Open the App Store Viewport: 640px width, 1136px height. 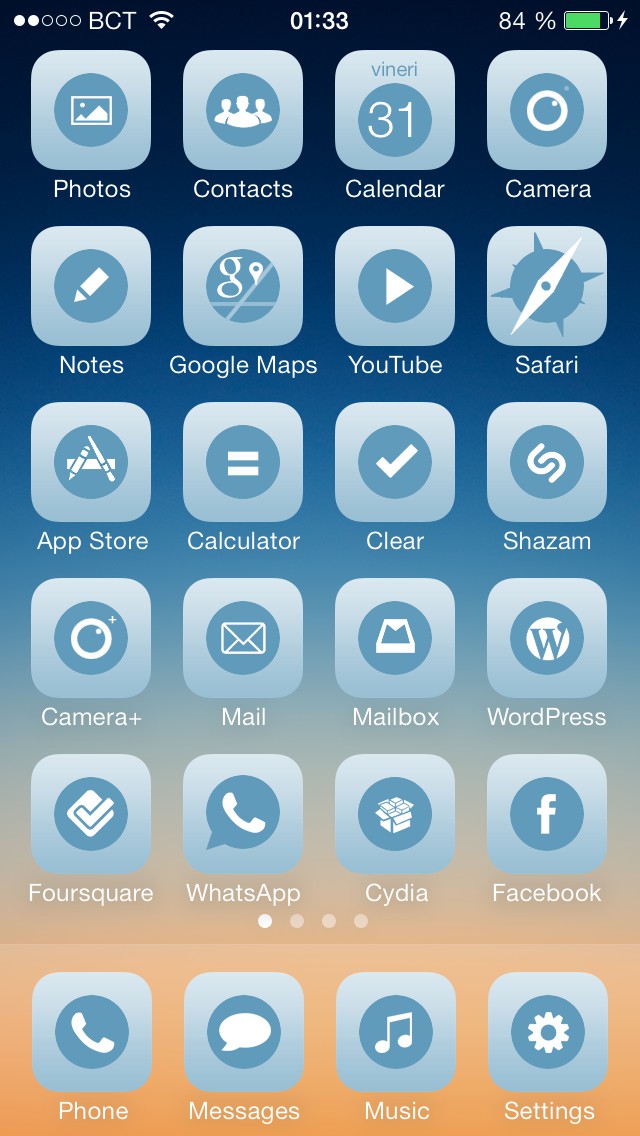click(91, 462)
